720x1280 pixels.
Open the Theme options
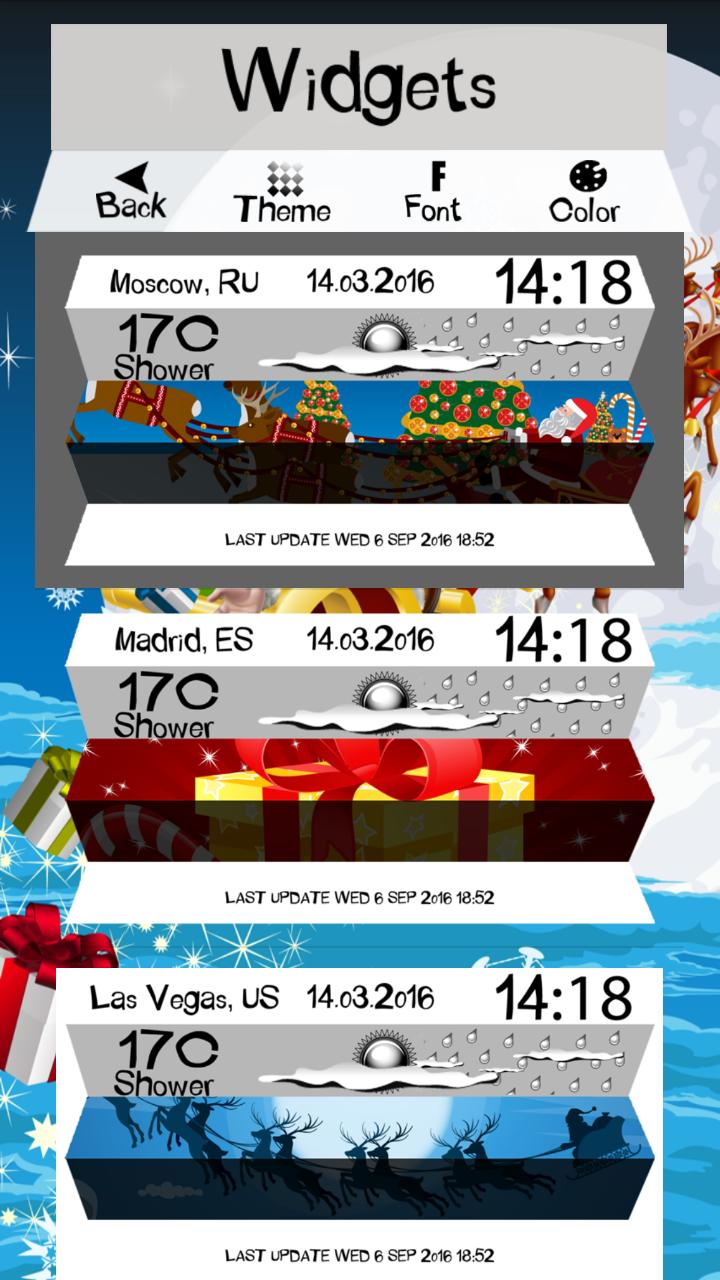tap(283, 193)
